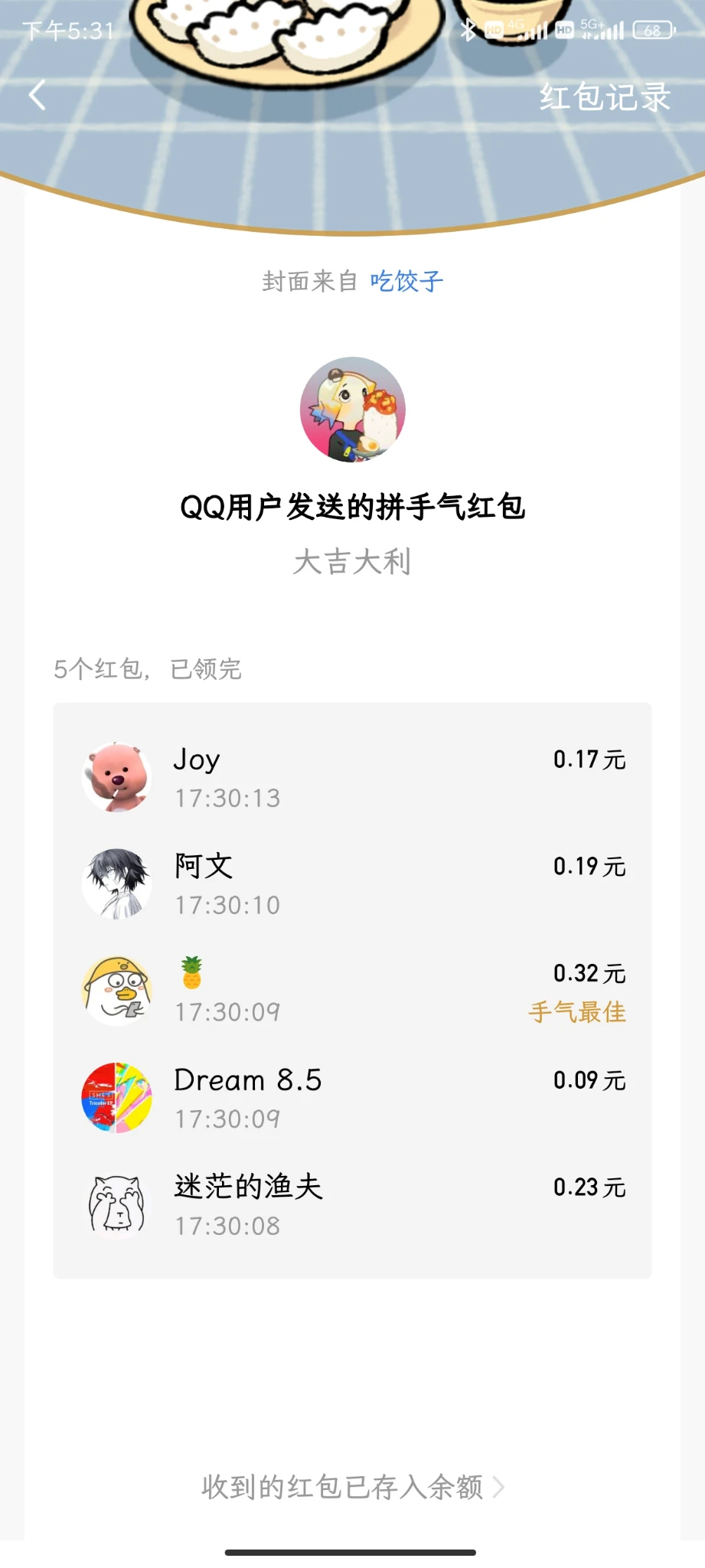Go back using the top-left arrow

37,96
